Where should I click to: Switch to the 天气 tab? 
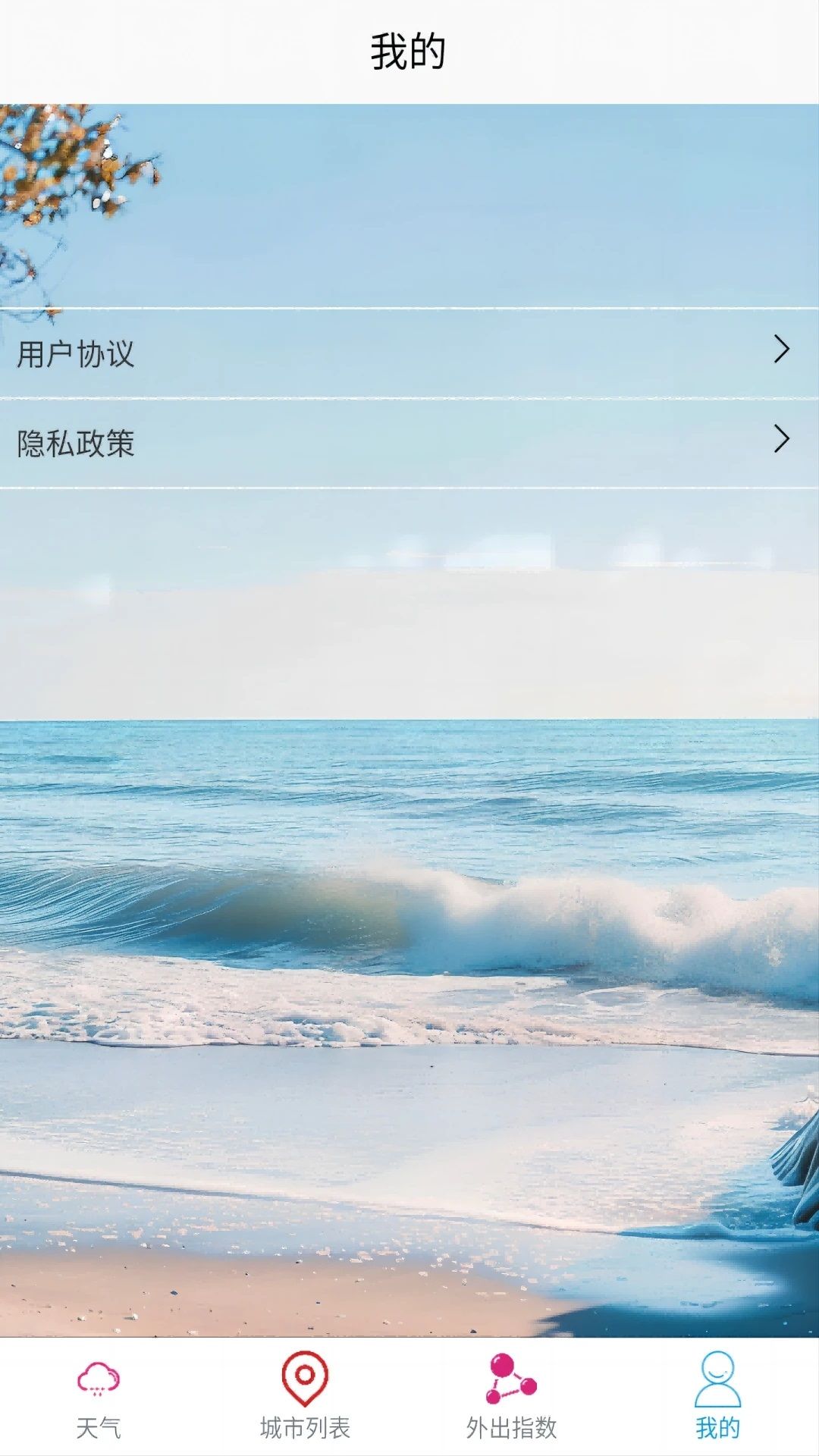[x=99, y=1397]
